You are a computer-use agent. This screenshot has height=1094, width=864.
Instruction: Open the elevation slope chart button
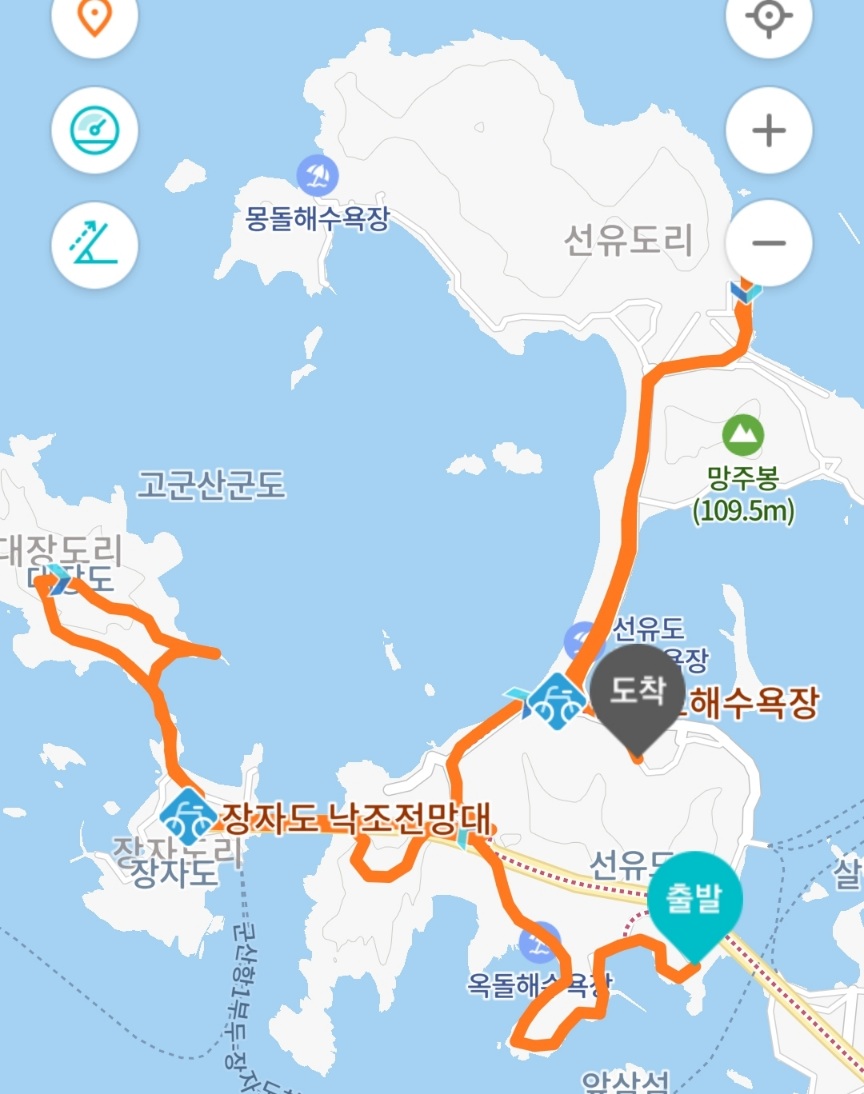point(94,244)
